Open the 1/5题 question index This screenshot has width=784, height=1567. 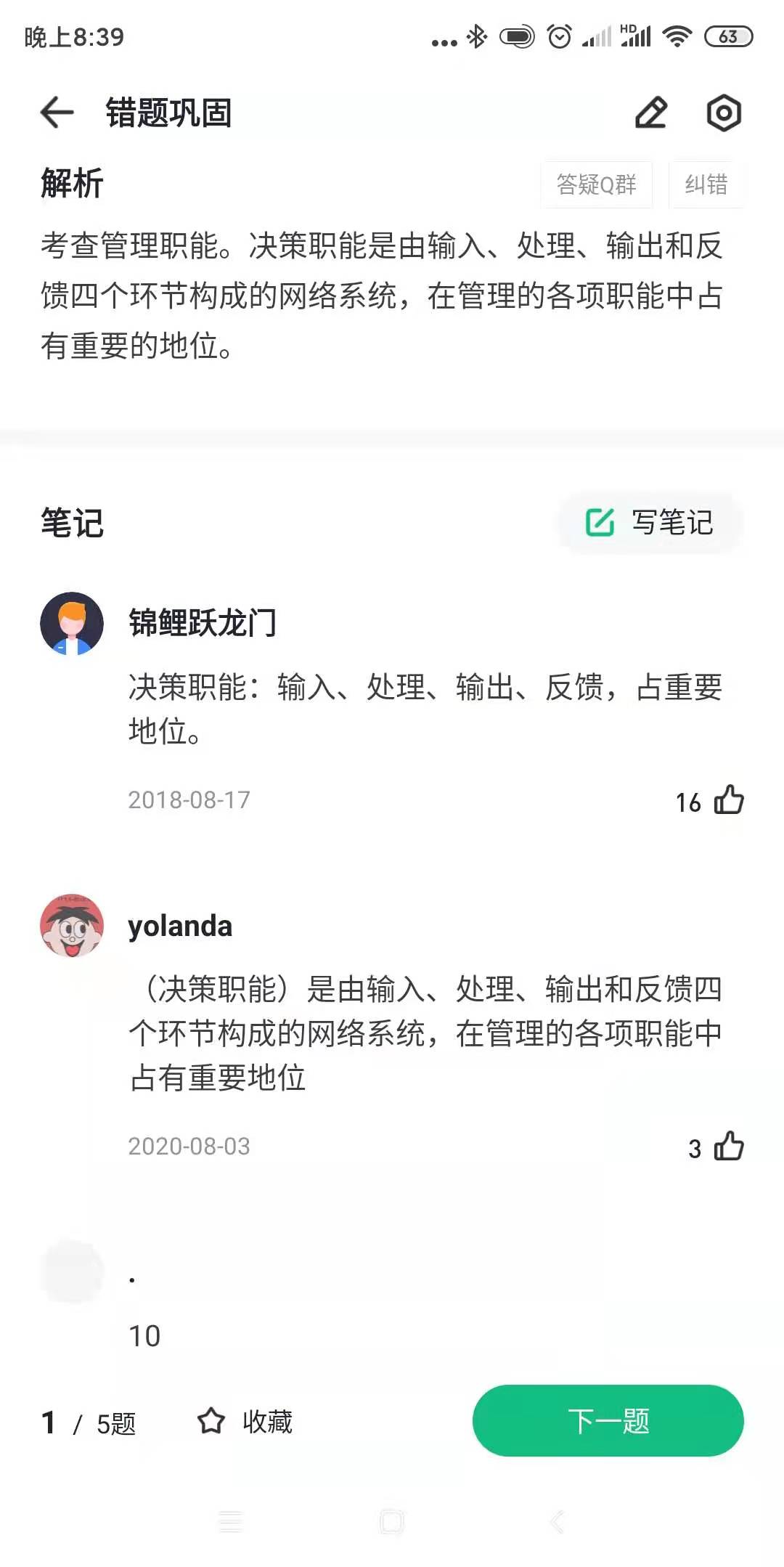click(89, 1422)
